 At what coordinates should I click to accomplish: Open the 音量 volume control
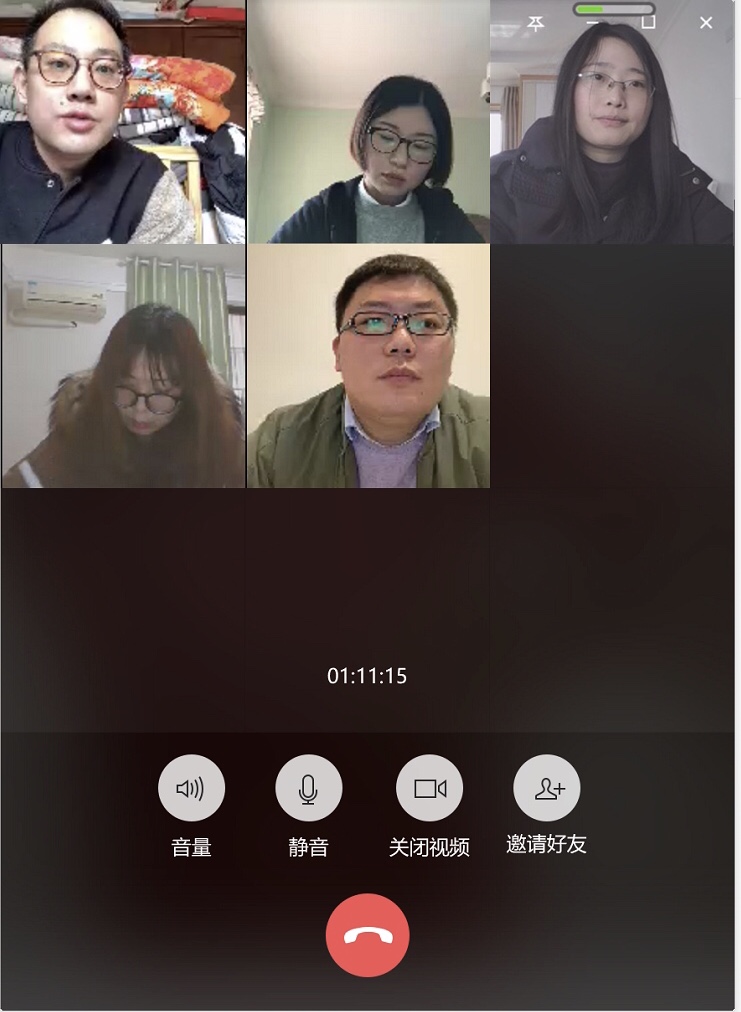[x=191, y=788]
